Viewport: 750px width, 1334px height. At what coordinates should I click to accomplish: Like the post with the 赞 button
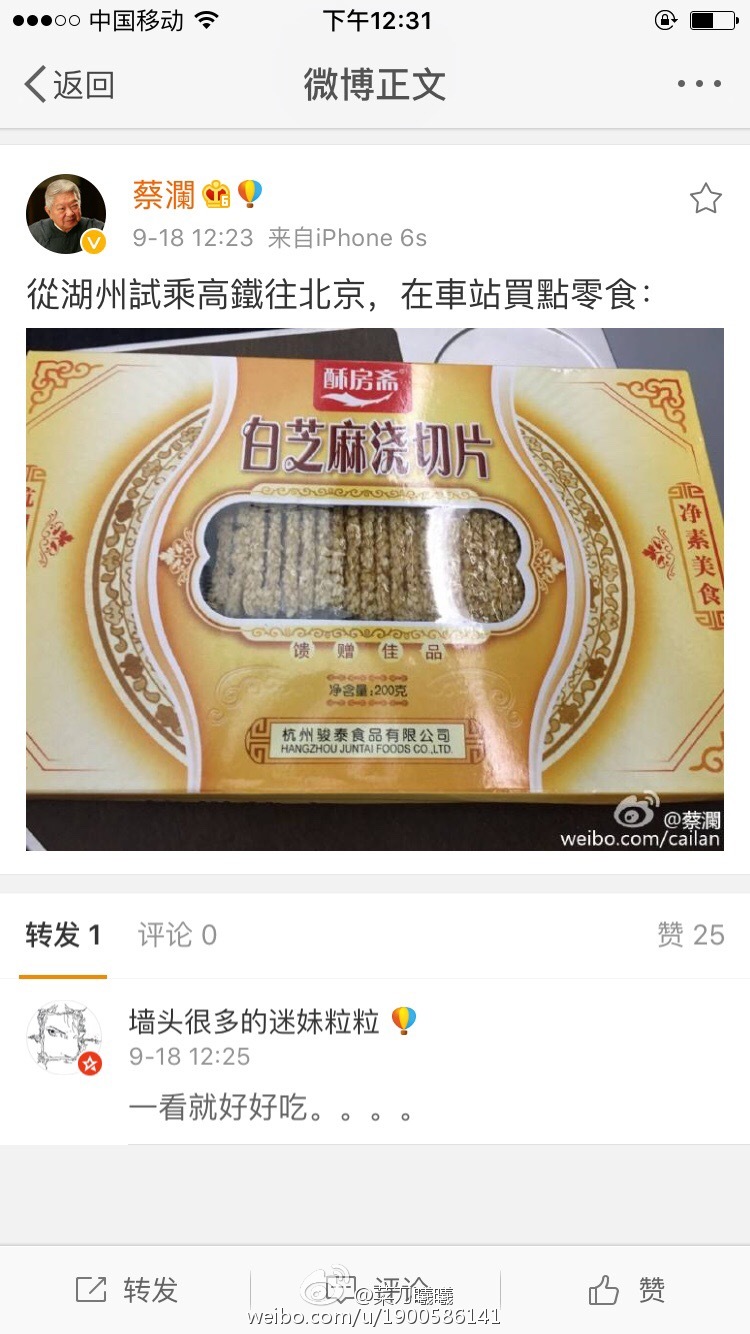tap(626, 1290)
